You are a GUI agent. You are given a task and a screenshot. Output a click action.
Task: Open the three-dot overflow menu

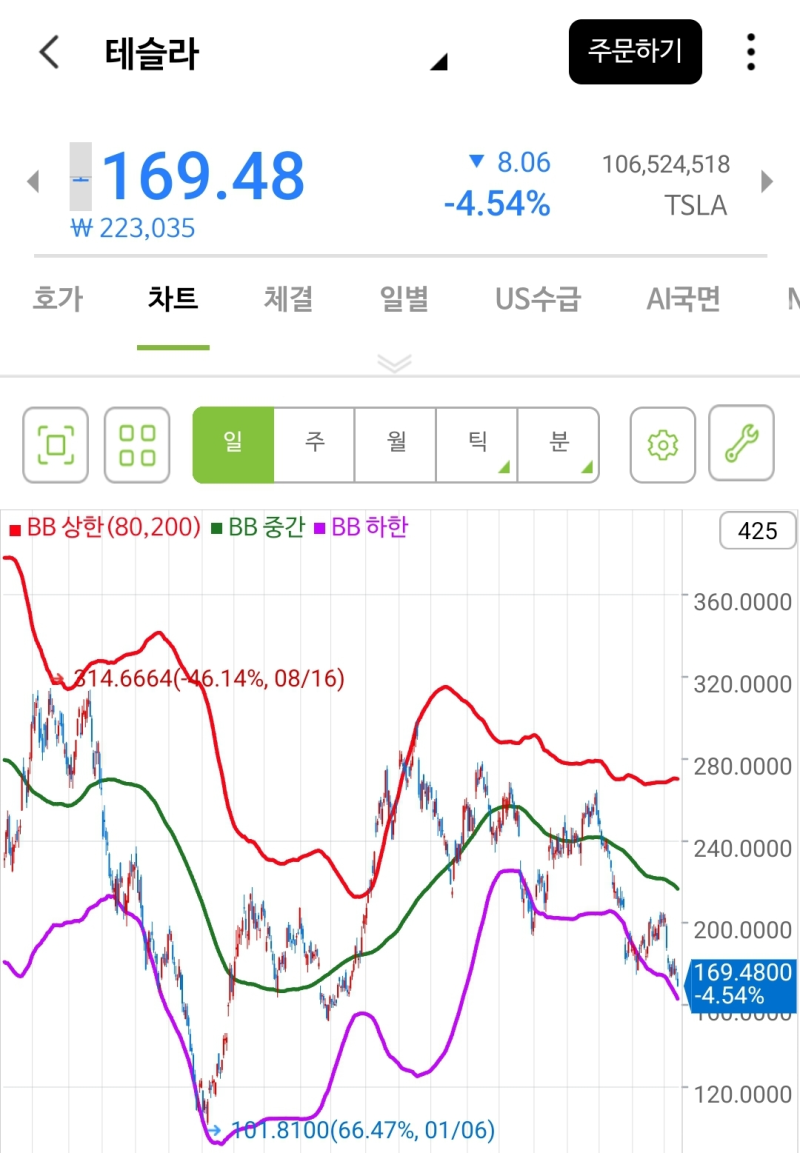pyautogui.click(x=749, y=51)
